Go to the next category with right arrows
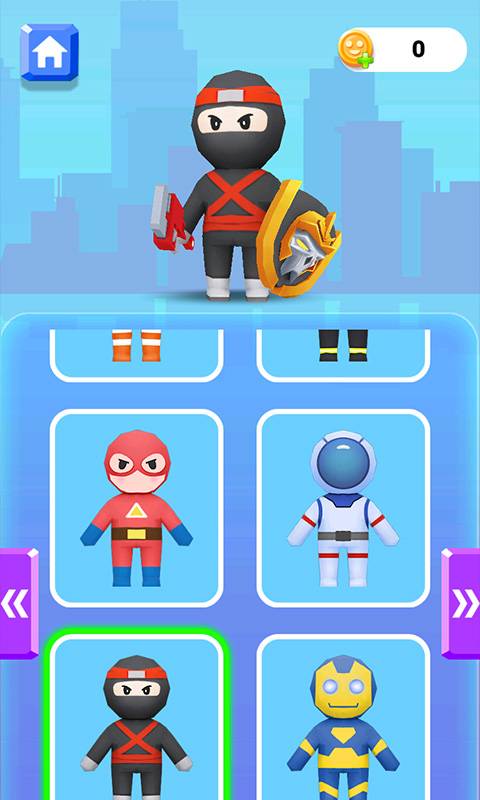Image resolution: width=480 pixels, height=800 pixels. pyautogui.click(x=461, y=604)
